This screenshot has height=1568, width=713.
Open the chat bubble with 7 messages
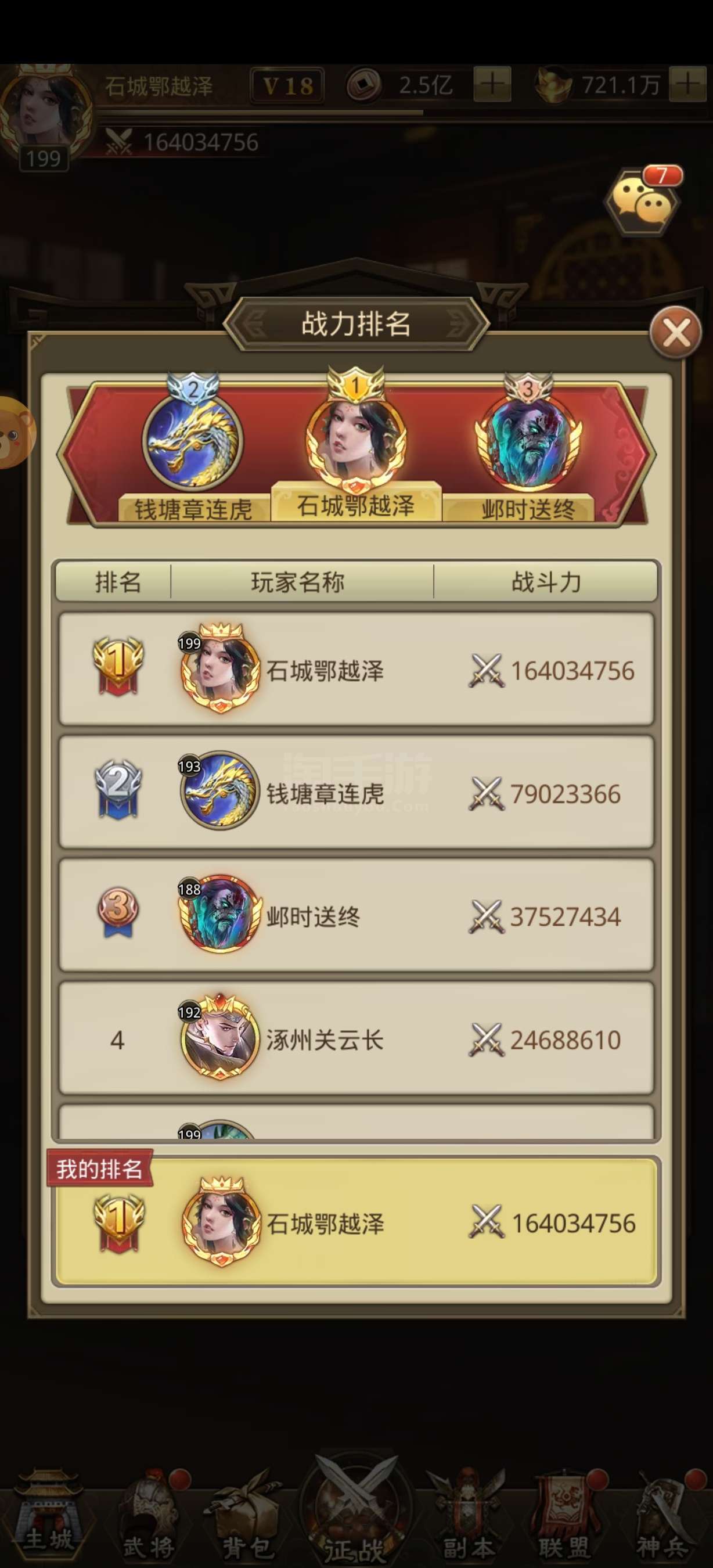click(642, 202)
